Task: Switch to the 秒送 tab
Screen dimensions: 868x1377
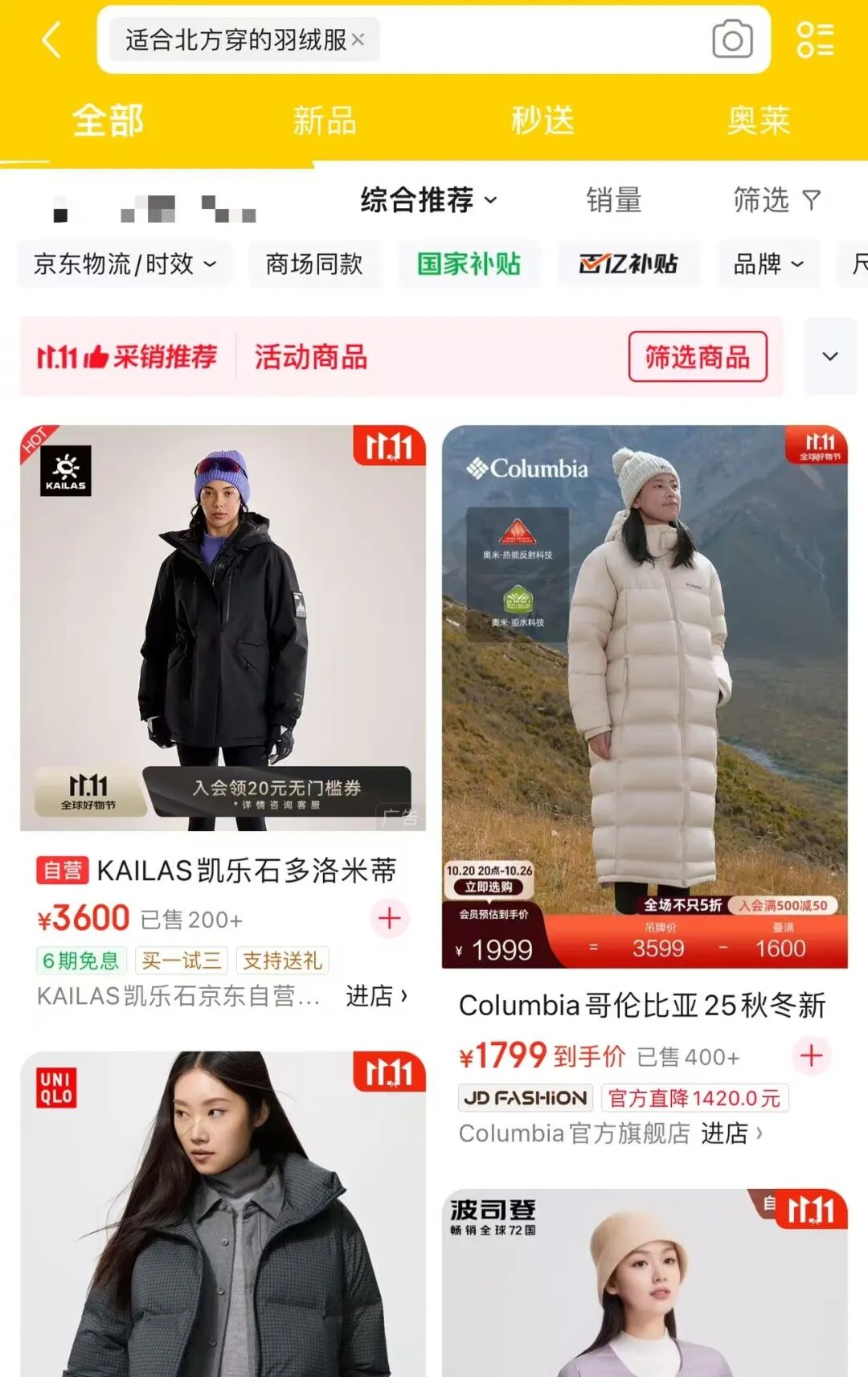Action: 542,121
